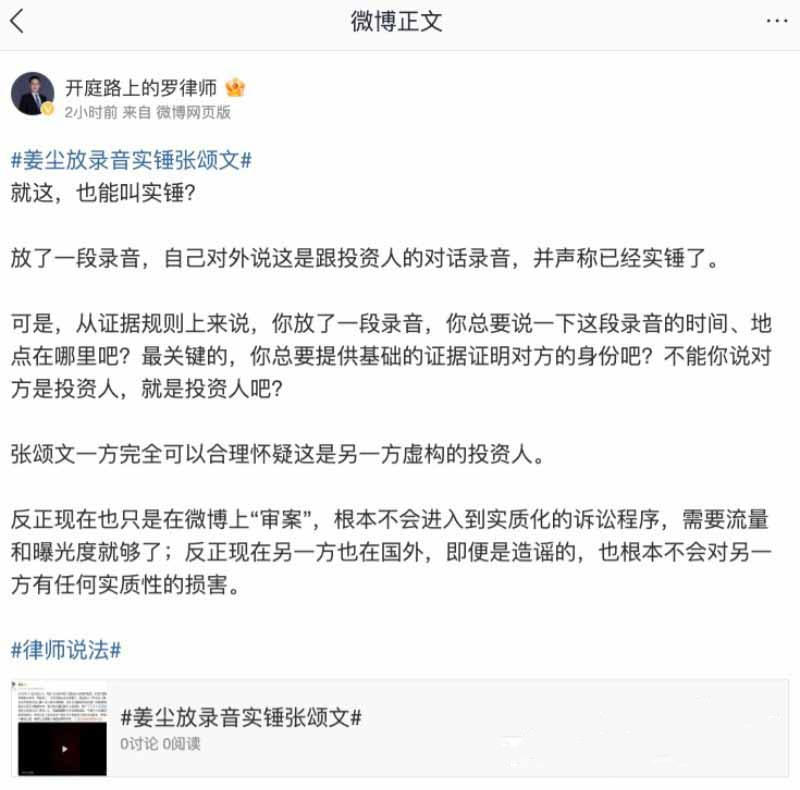Screen dimensions: 800x790
Task: Open 开庭路上的罗律师's profile name
Action: 141,88
